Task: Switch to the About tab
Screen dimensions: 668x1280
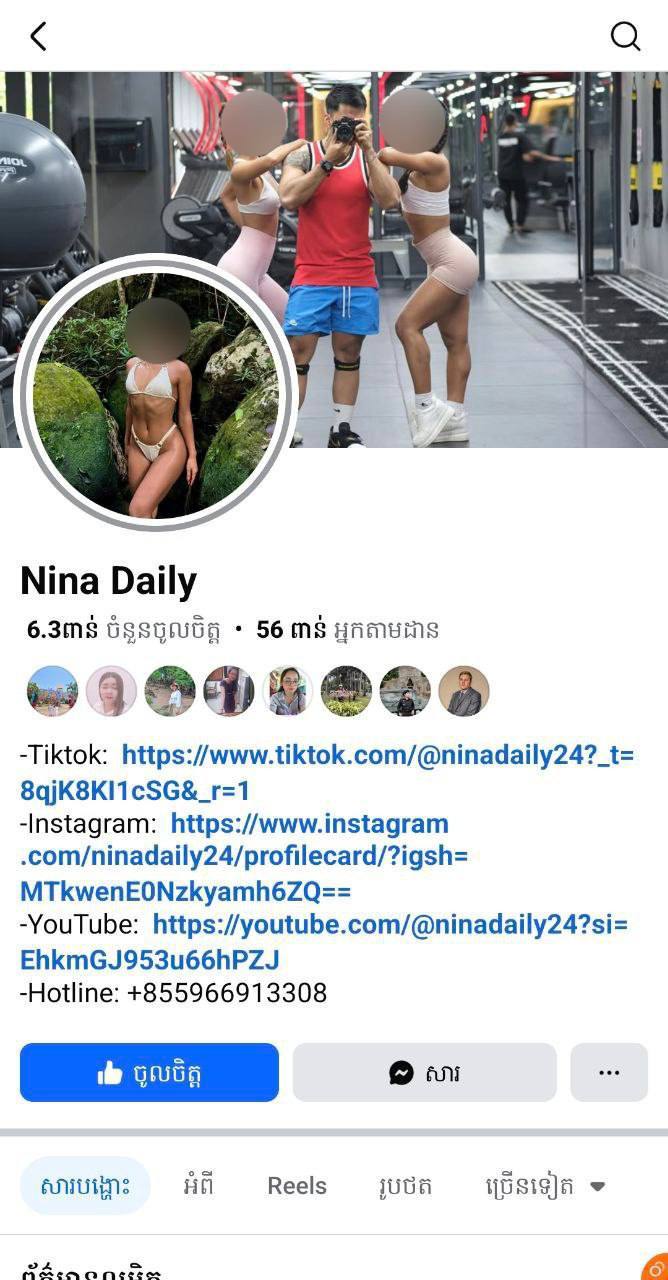Action: pos(197,1186)
